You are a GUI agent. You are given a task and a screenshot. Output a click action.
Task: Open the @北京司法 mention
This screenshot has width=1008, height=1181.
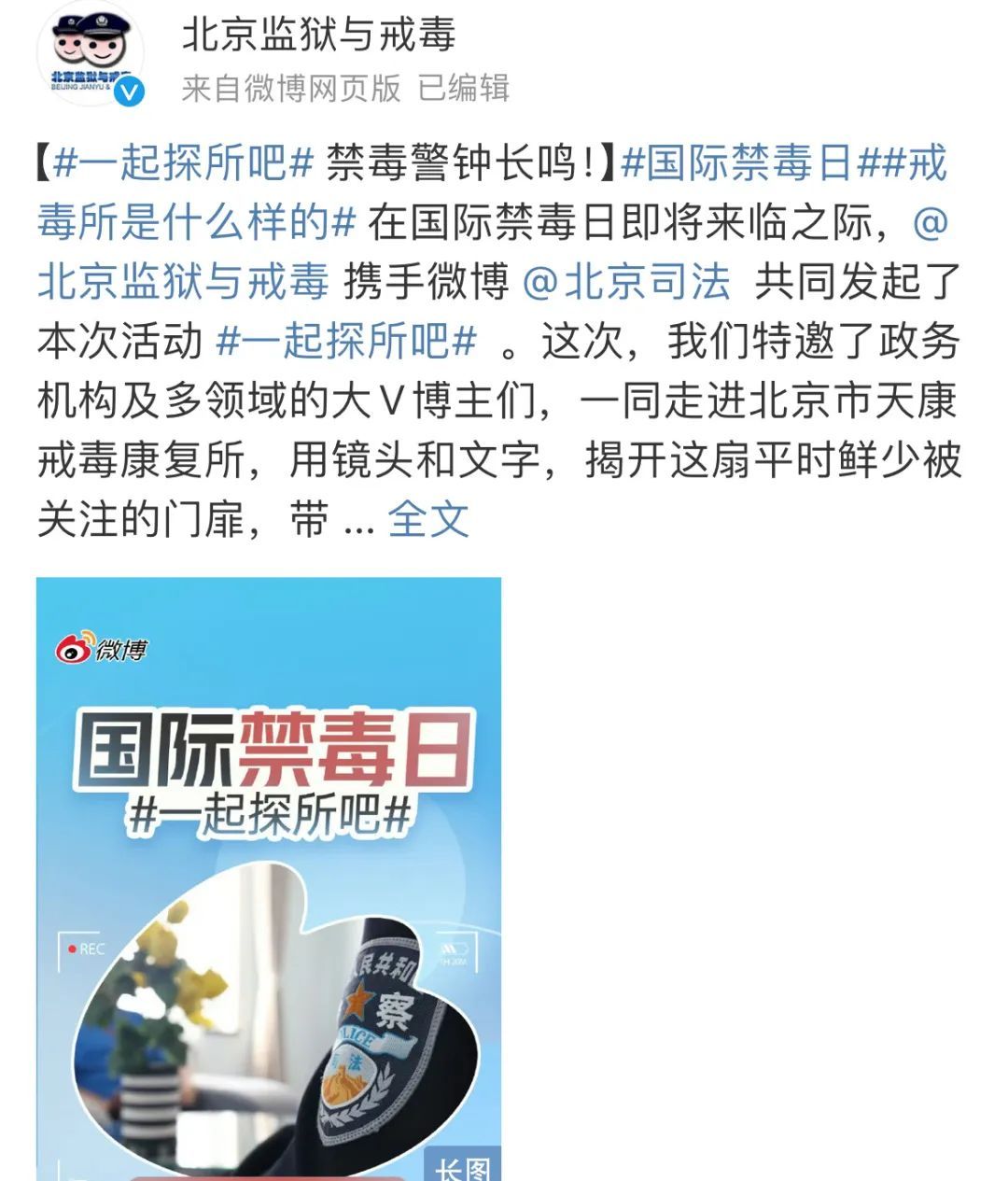[x=626, y=281]
